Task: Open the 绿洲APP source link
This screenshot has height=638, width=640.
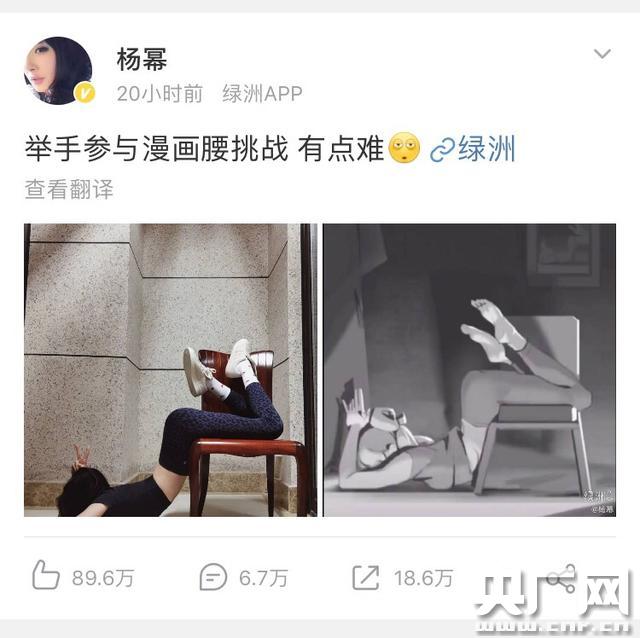Action: pyautogui.click(x=262, y=94)
